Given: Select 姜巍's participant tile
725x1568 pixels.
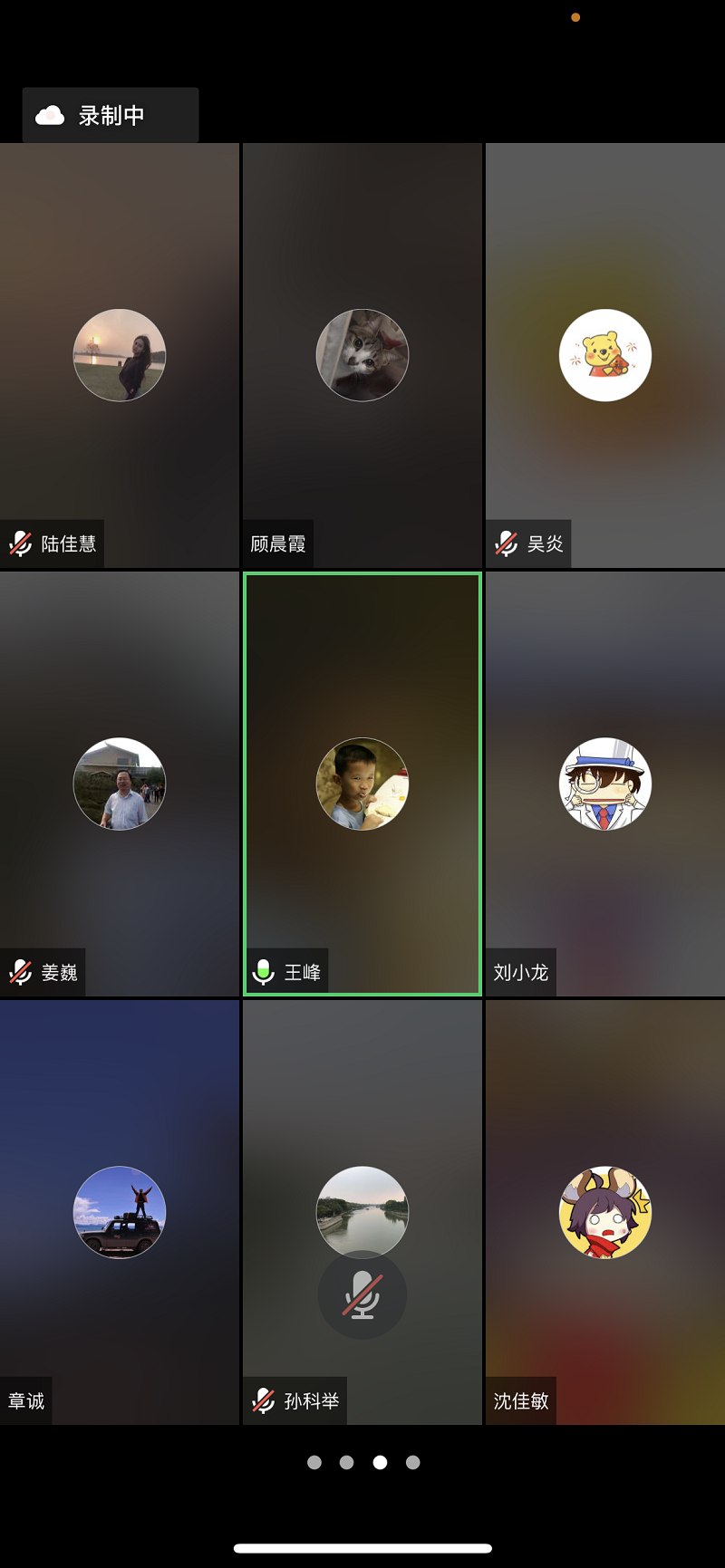Looking at the screenshot, I should coord(120,784).
